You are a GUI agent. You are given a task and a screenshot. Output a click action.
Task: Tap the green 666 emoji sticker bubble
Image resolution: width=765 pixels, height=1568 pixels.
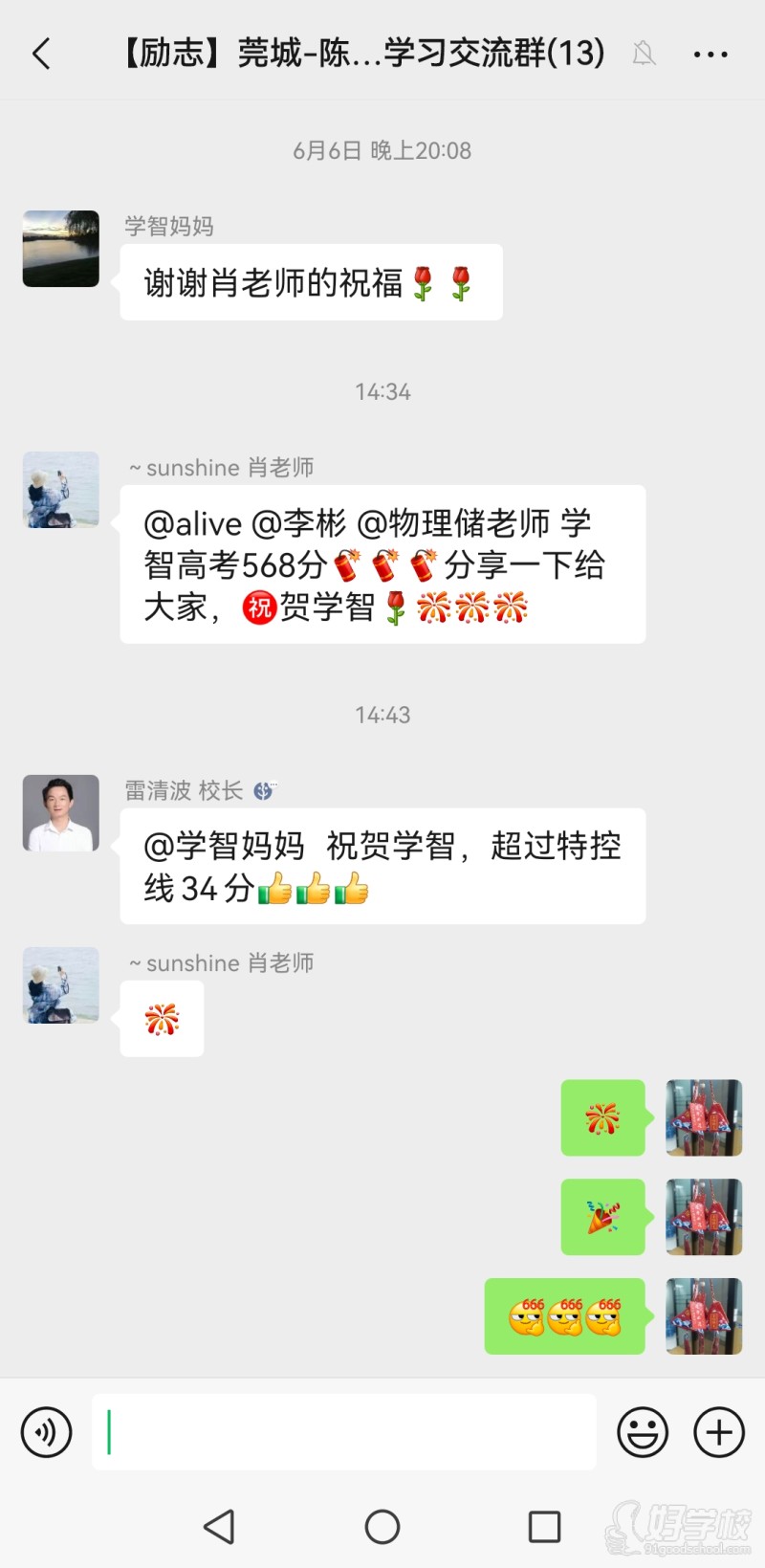(x=565, y=1315)
